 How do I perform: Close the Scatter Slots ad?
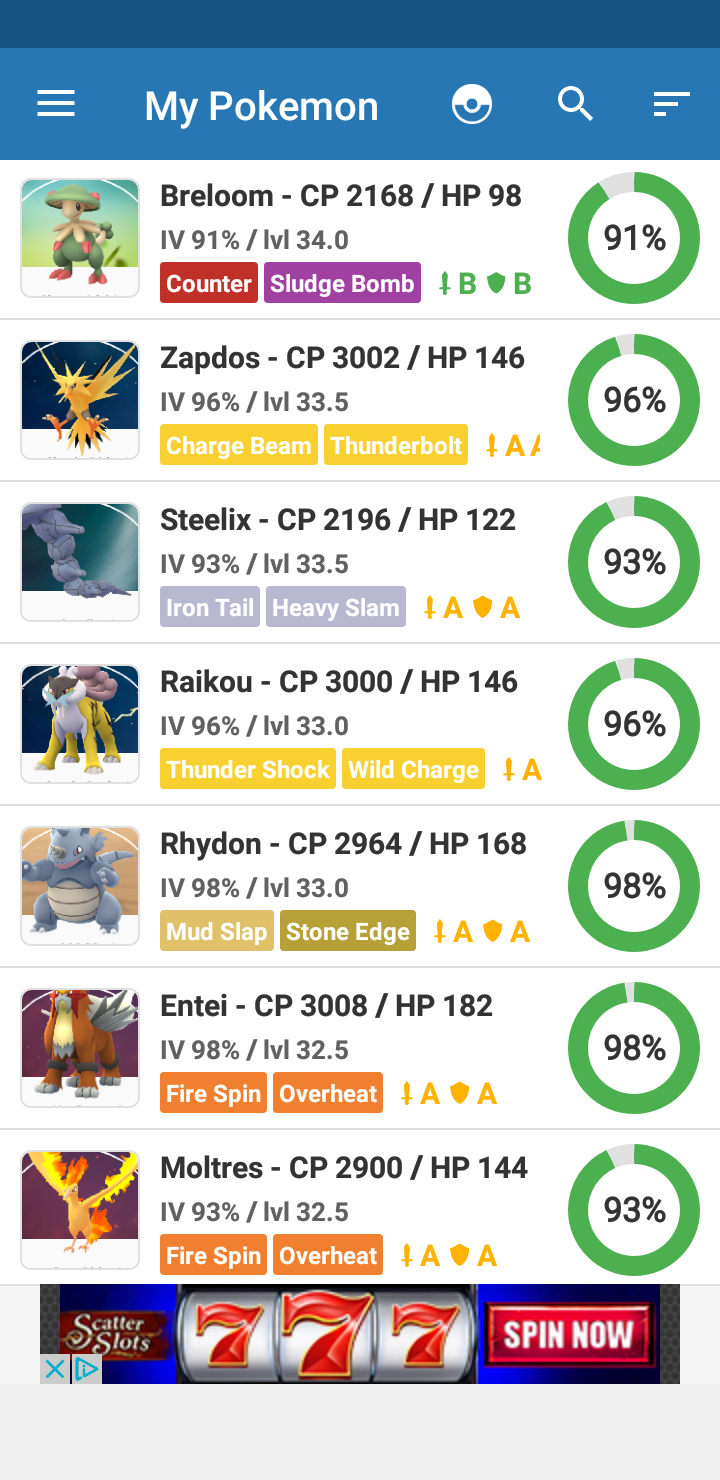(x=55, y=1369)
